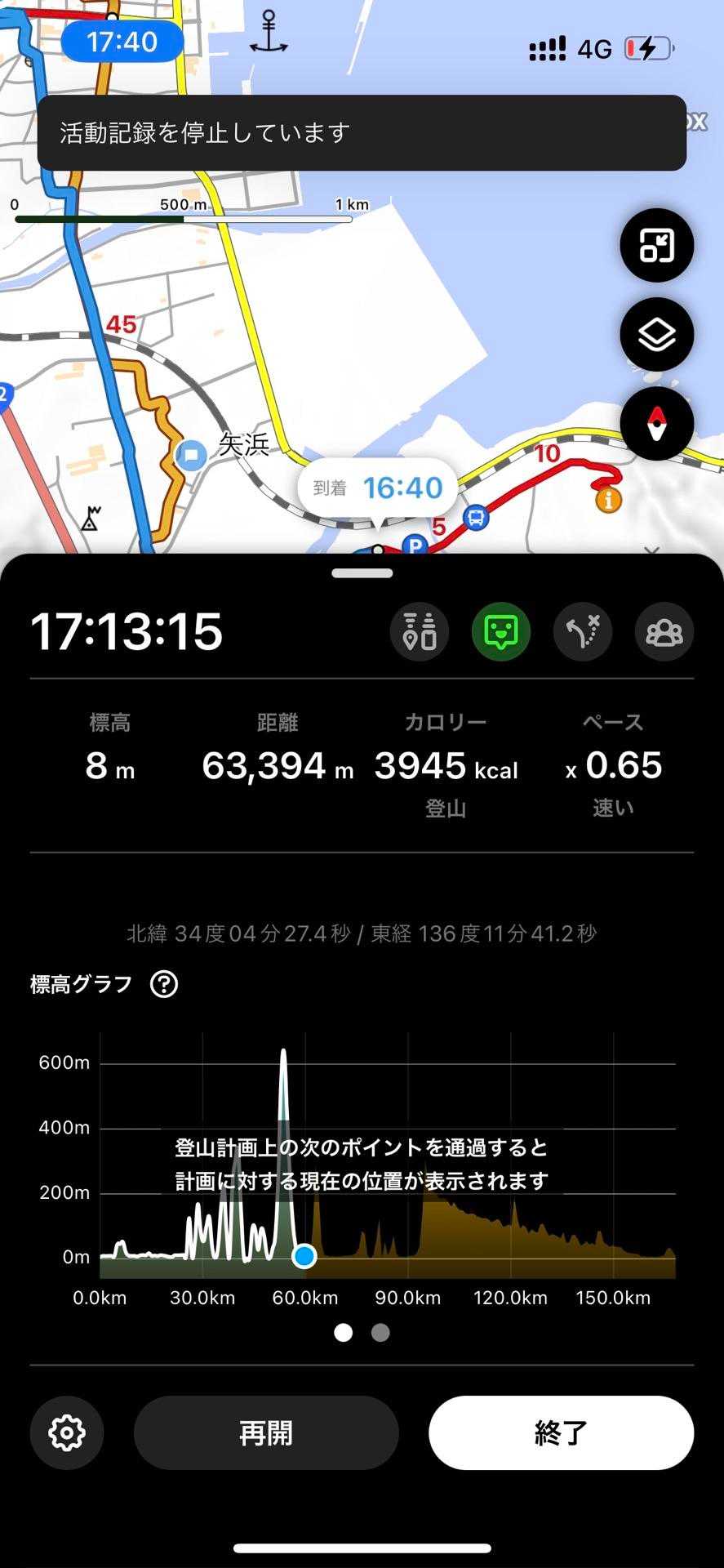The image size is (724, 1568).
Task: Open the landmark distance icon
Action: [420, 631]
